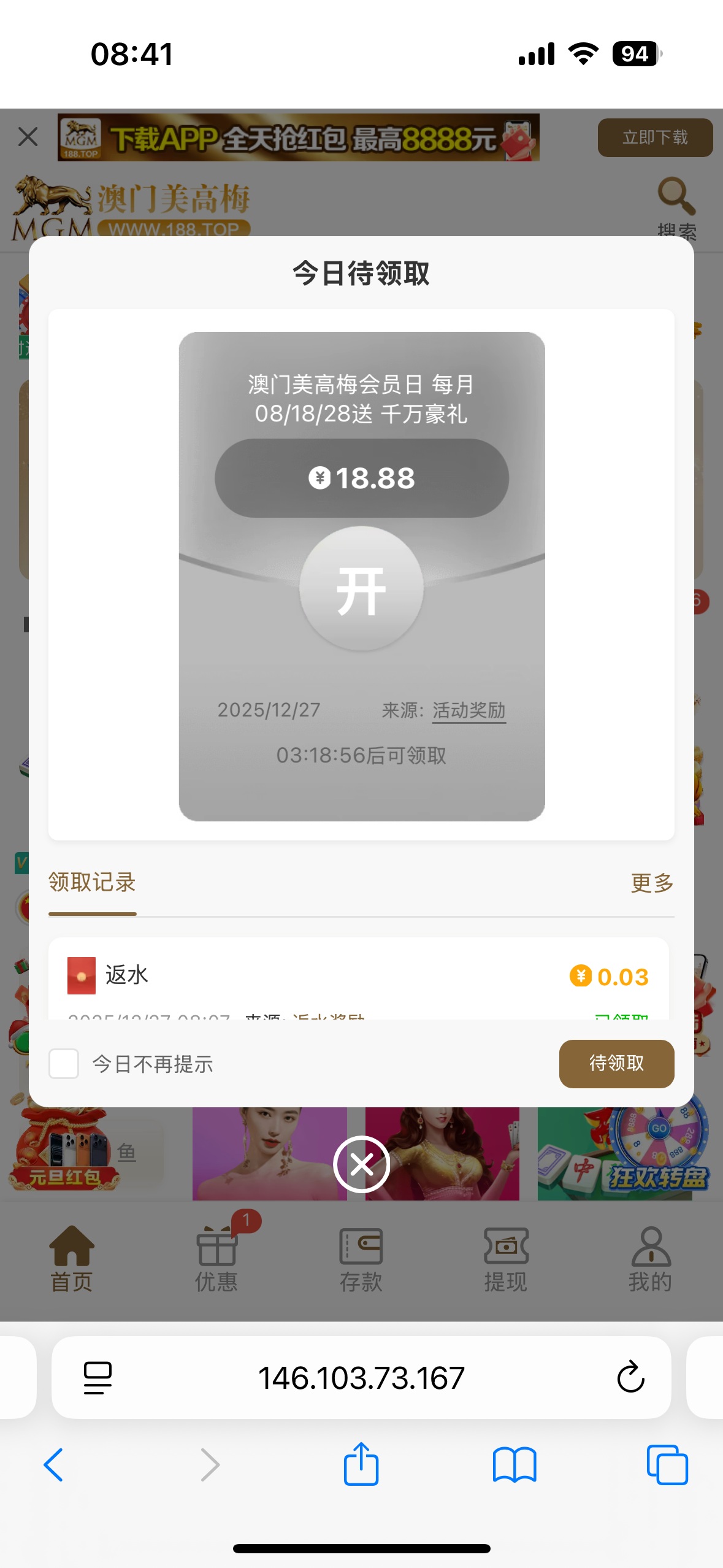Tap the 开 button on the red envelope

pyautogui.click(x=361, y=588)
